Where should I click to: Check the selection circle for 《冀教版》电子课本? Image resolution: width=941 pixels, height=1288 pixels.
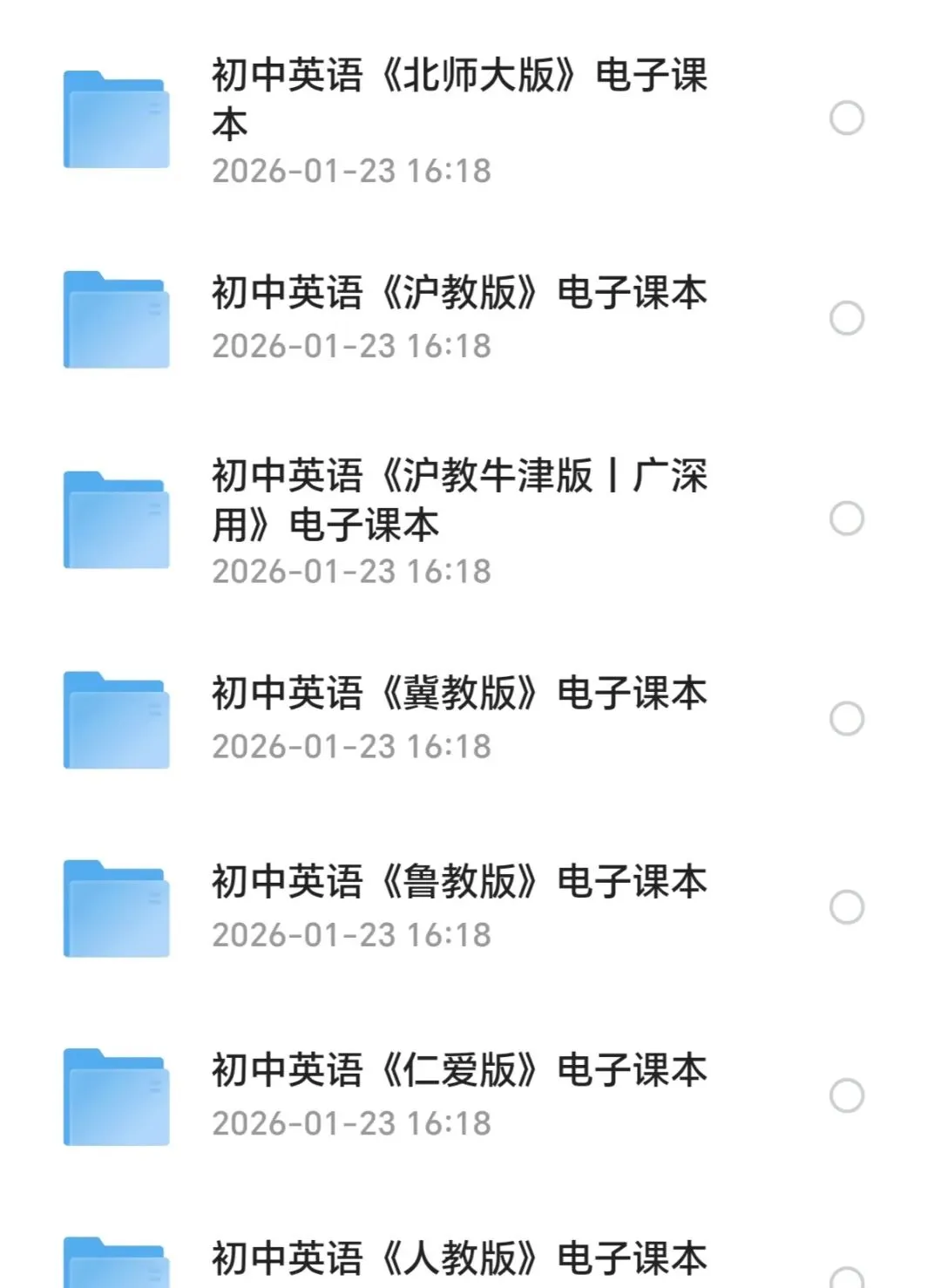point(846,719)
